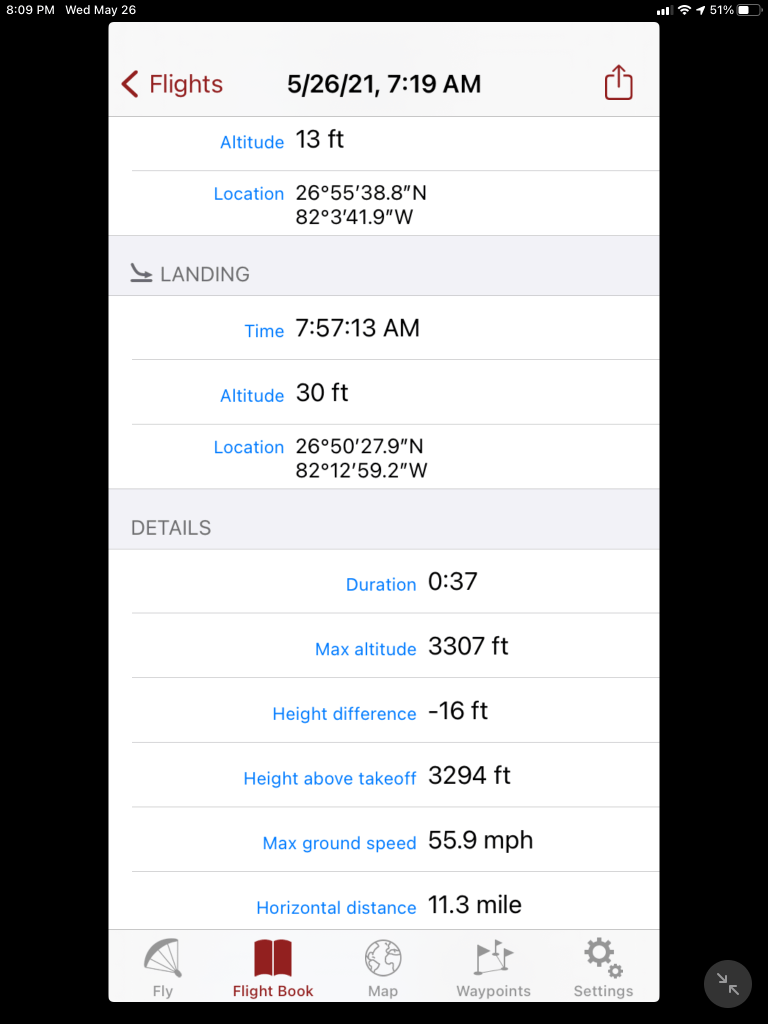Open the Settings tab
Viewport: 768px width, 1024px height.
pos(603,968)
